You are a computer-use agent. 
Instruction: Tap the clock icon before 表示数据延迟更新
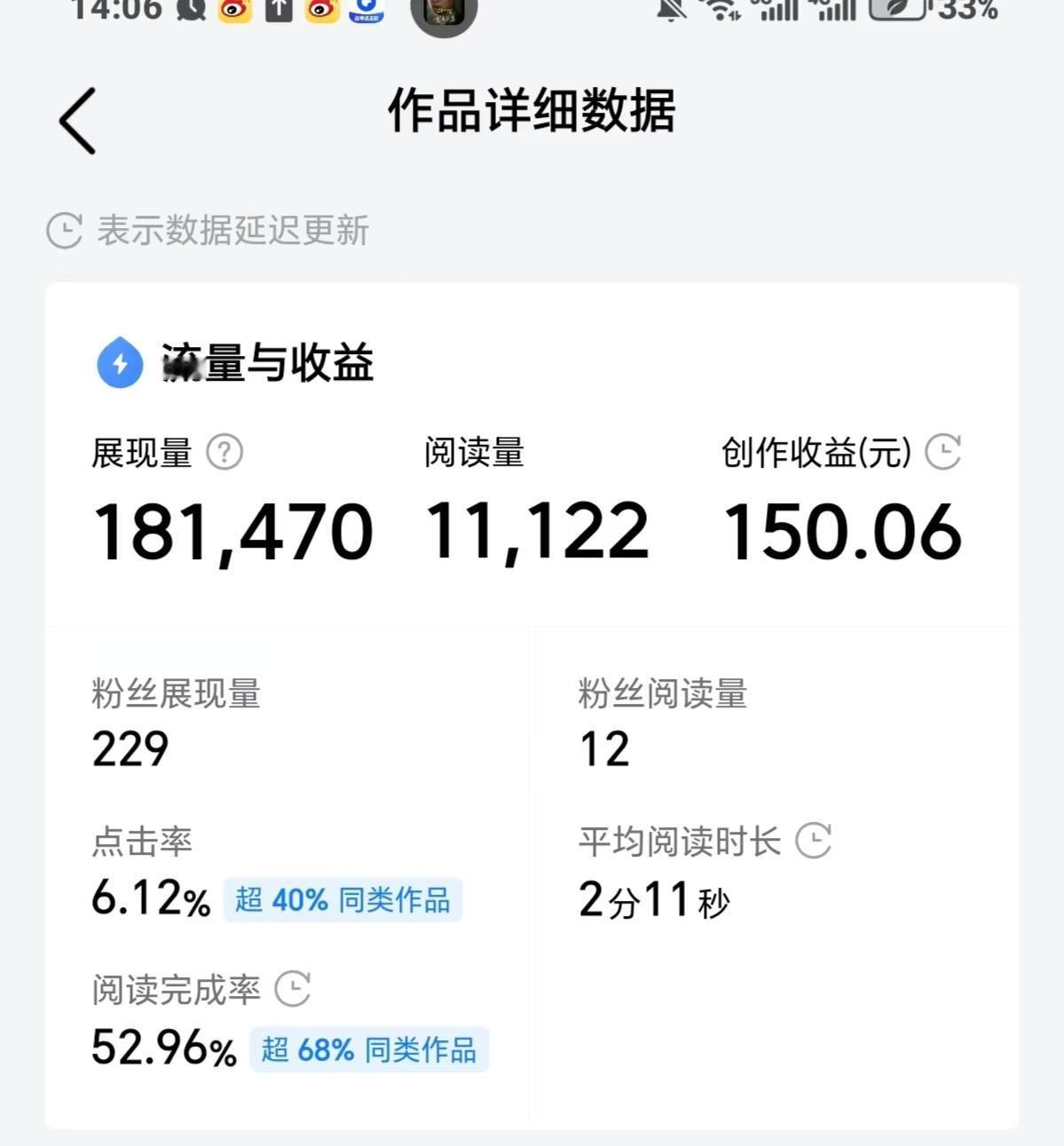65,230
